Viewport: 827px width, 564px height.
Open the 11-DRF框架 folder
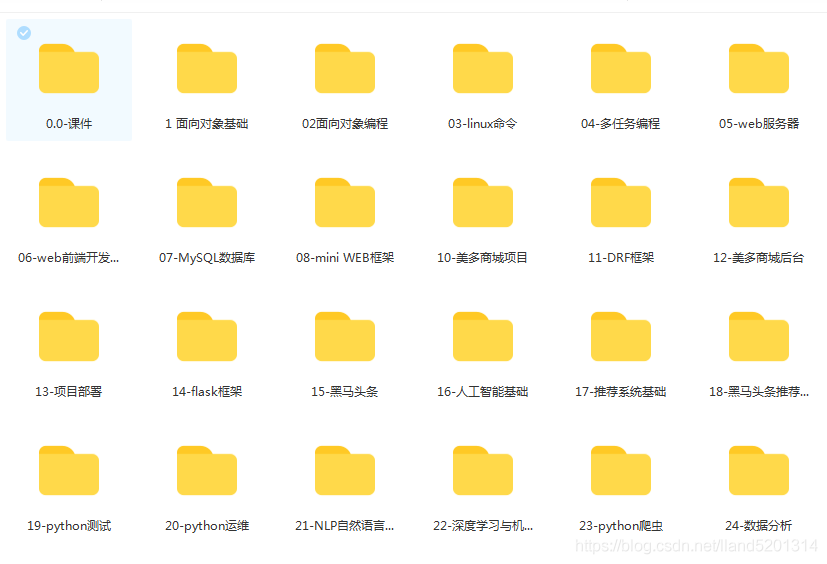[x=621, y=204]
